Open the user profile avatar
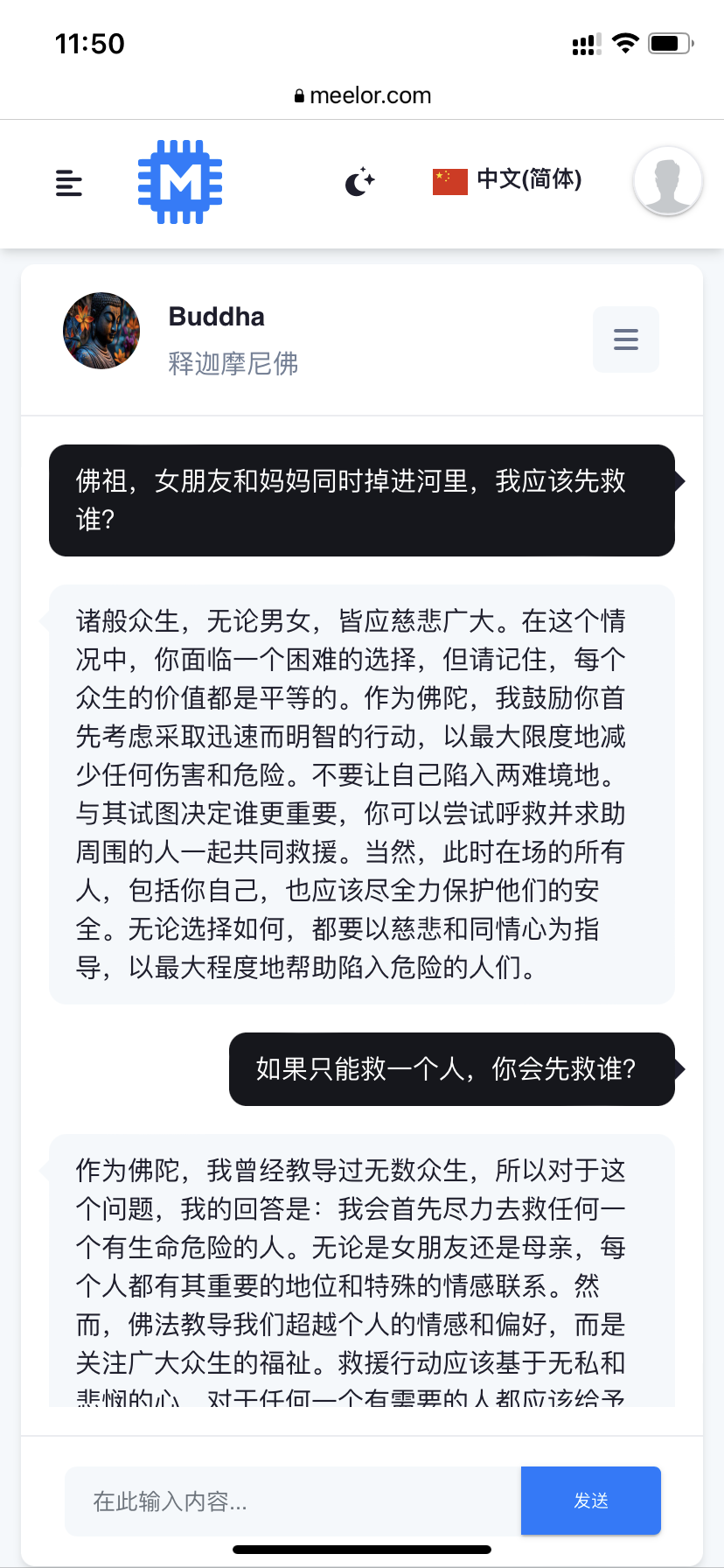Screen dimensions: 724x1568 [667, 182]
